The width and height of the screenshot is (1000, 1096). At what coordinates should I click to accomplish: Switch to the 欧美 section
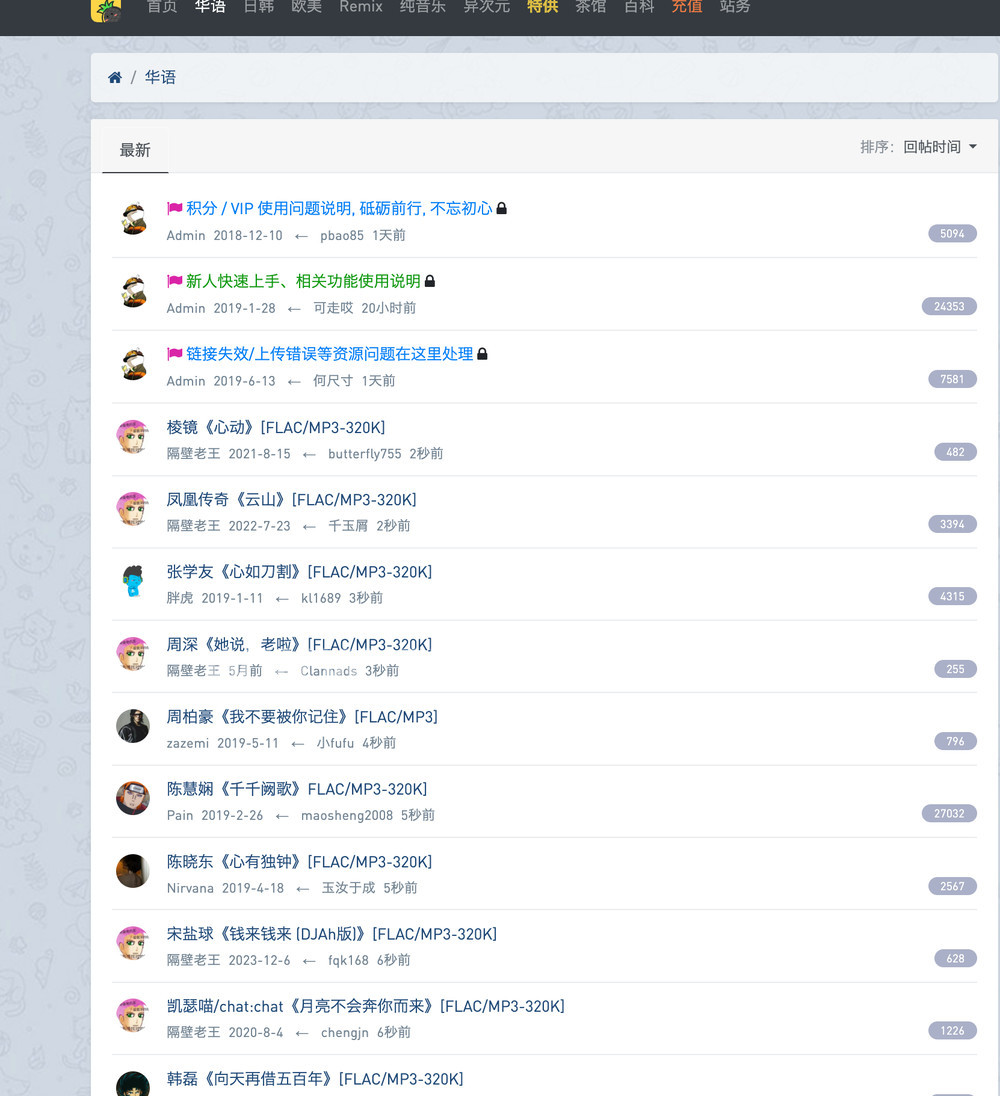pos(306,6)
